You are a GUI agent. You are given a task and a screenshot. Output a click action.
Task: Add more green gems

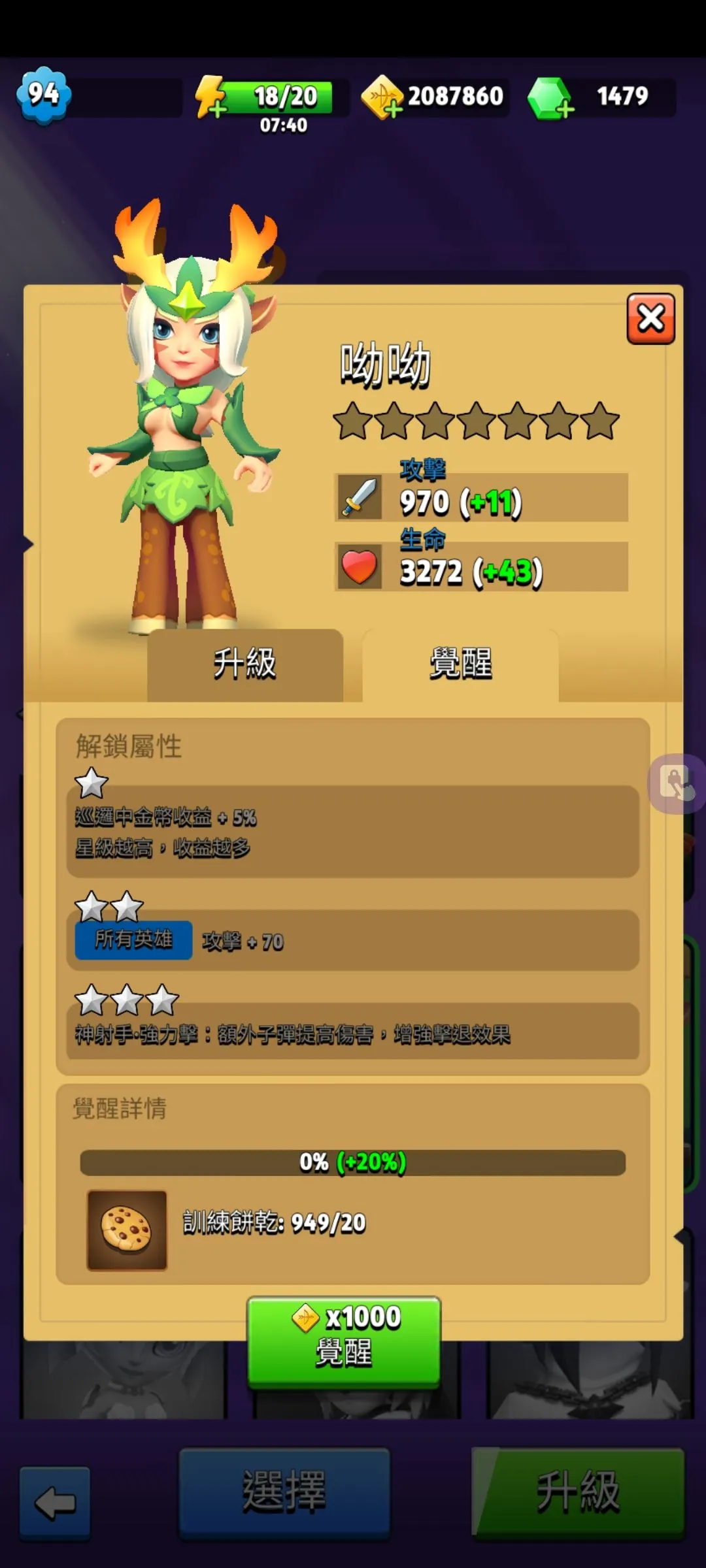(550, 99)
